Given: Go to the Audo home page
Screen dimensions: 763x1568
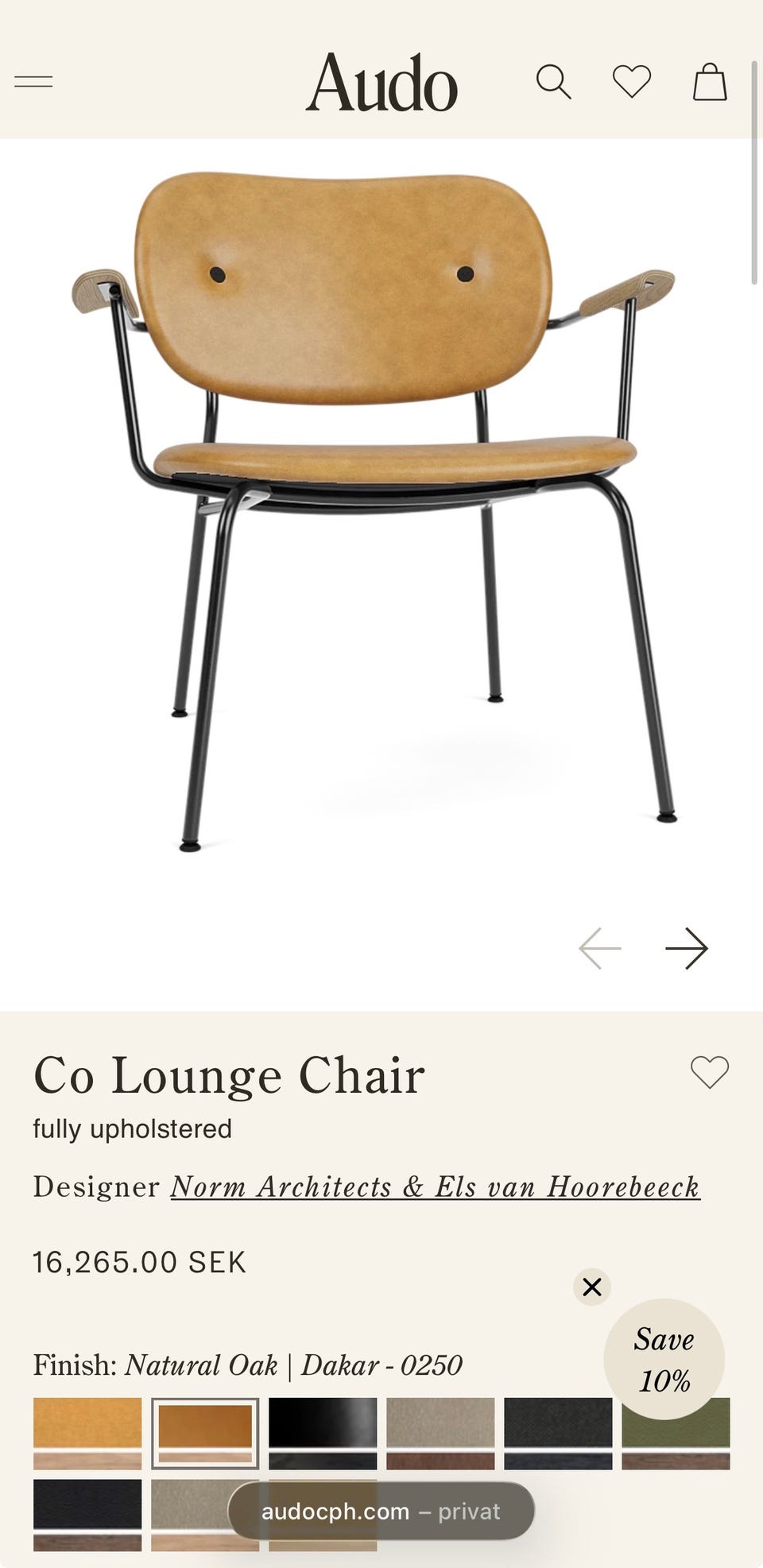Looking at the screenshot, I should [381, 82].
